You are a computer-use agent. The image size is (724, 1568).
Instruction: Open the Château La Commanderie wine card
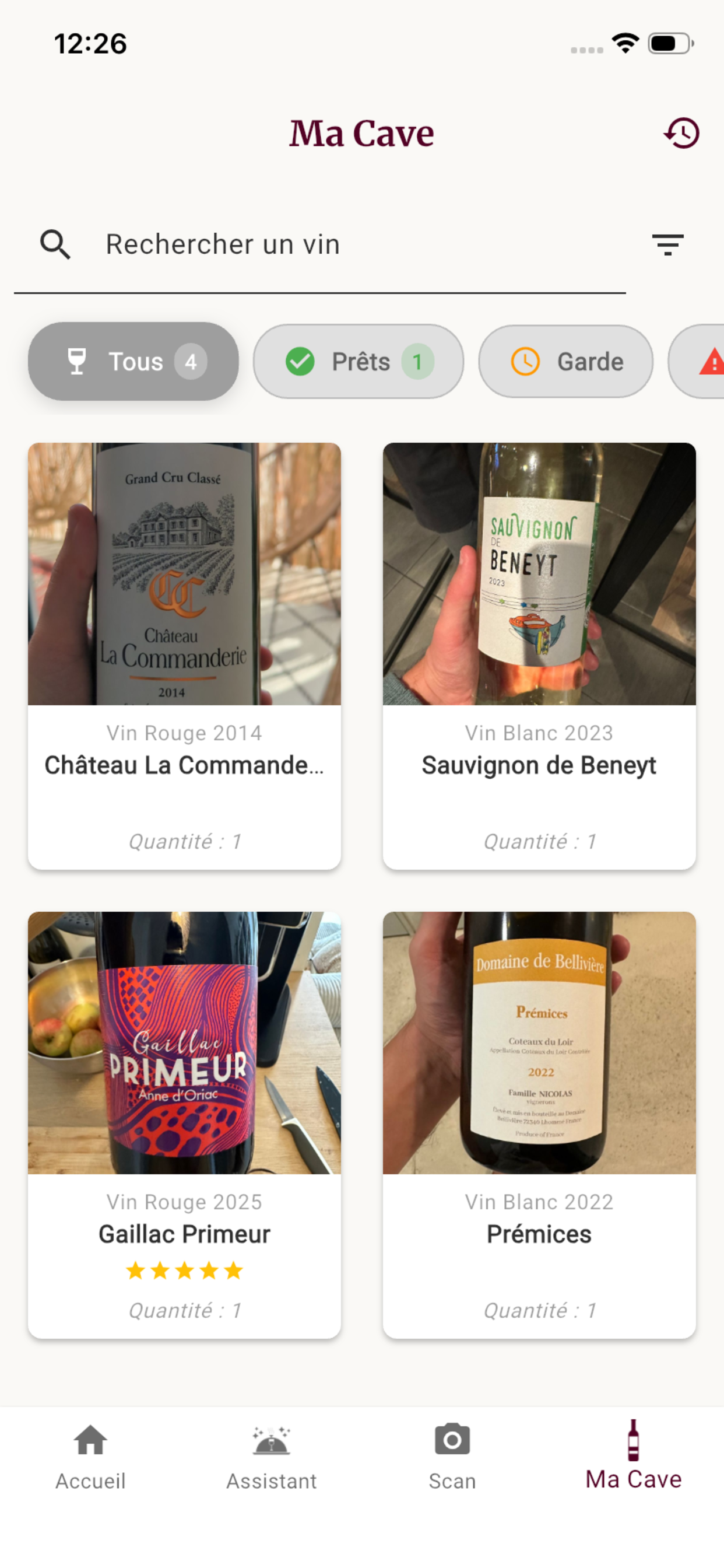point(184,656)
